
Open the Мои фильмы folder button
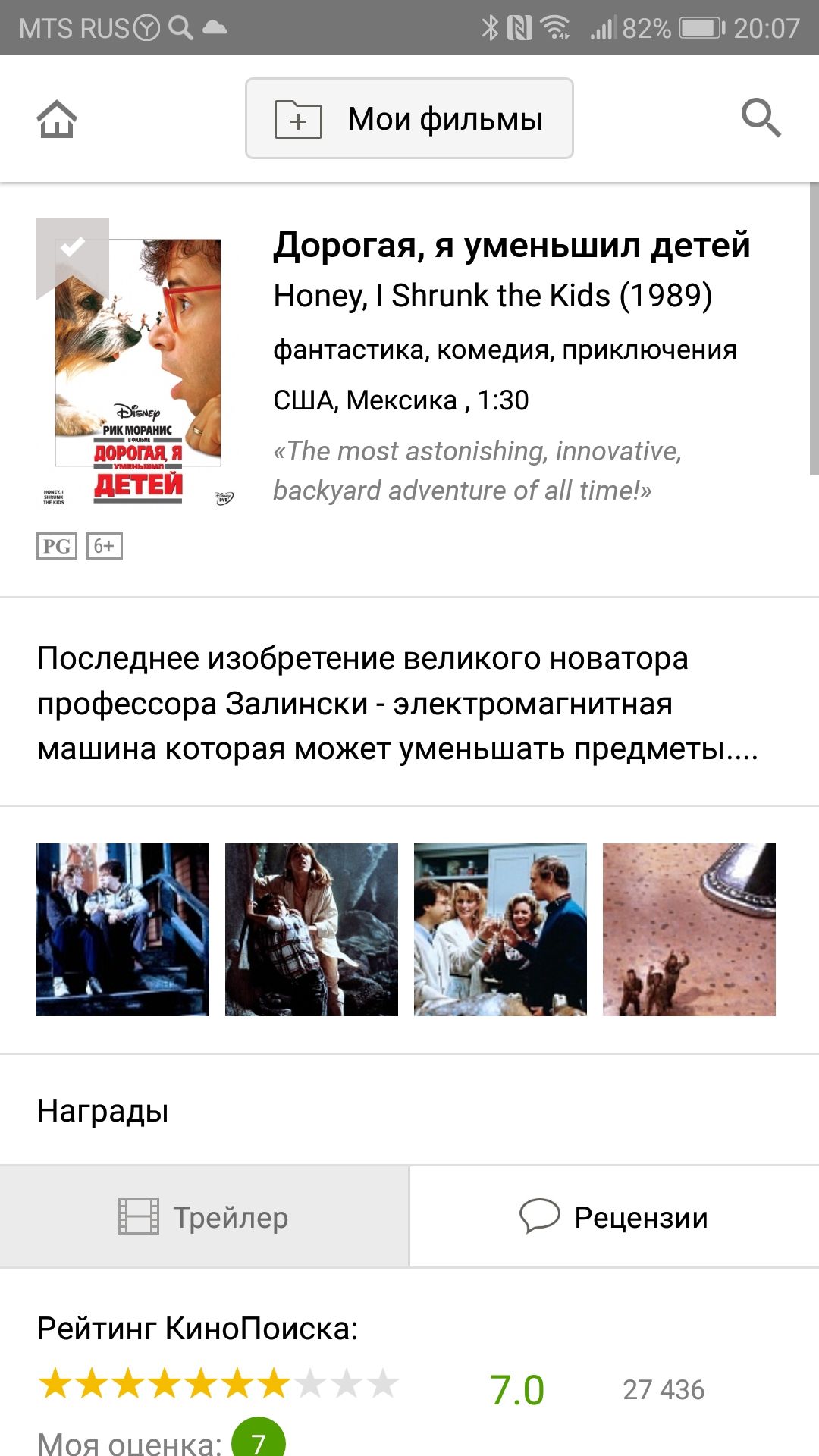409,118
